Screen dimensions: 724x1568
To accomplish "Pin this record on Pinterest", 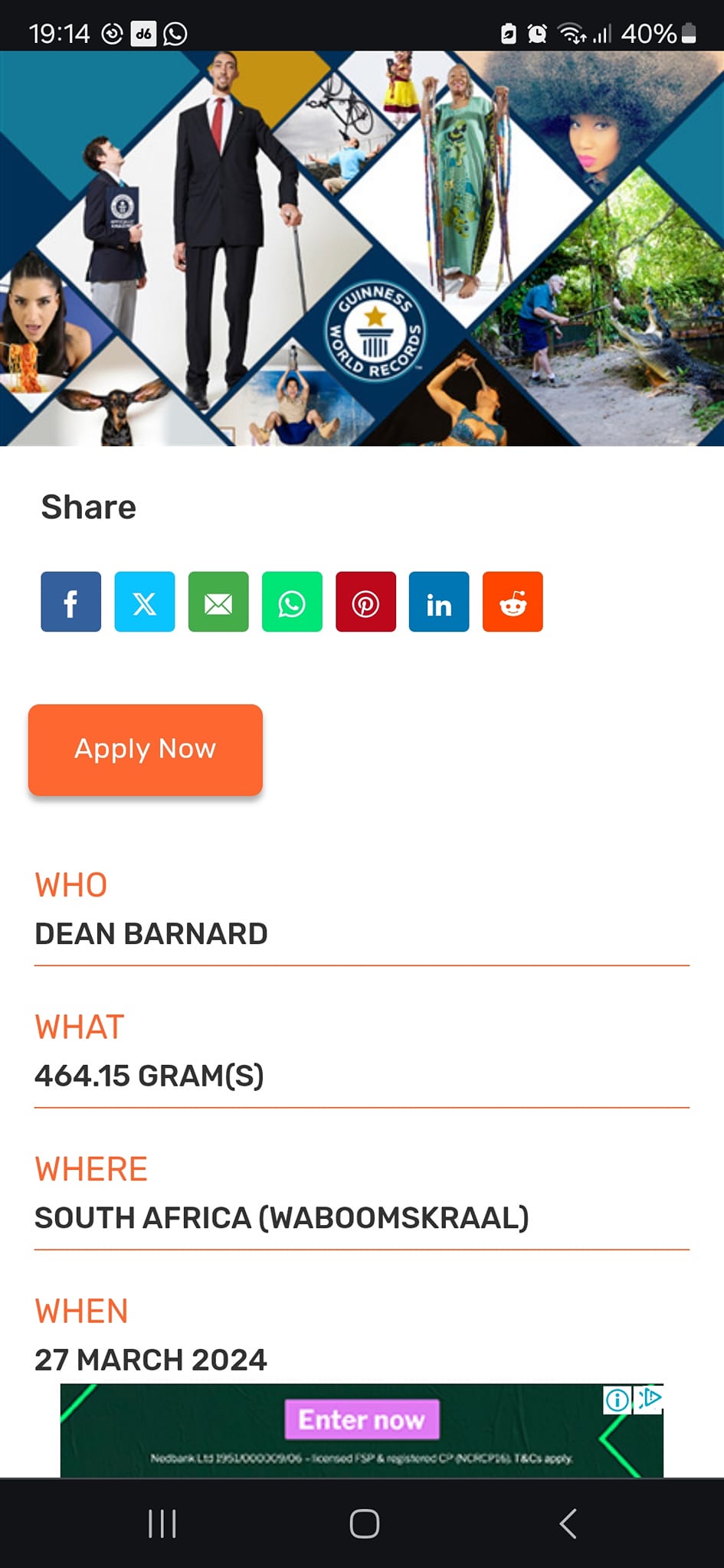I will click(365, 602).
